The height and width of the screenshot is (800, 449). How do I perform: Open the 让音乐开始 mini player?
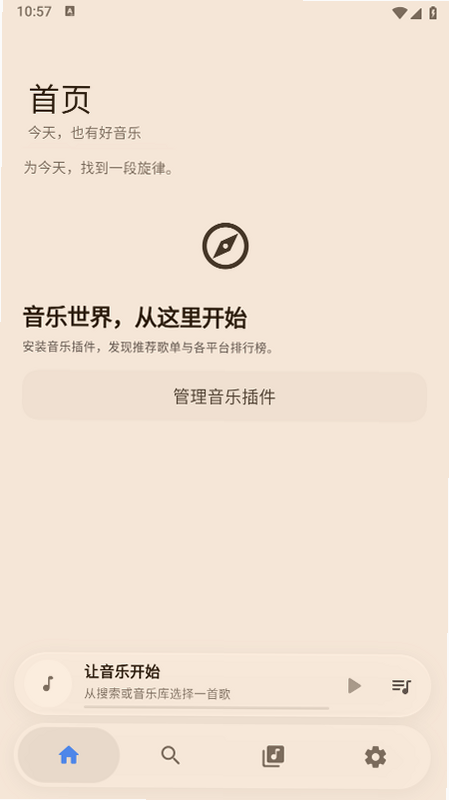223,685
